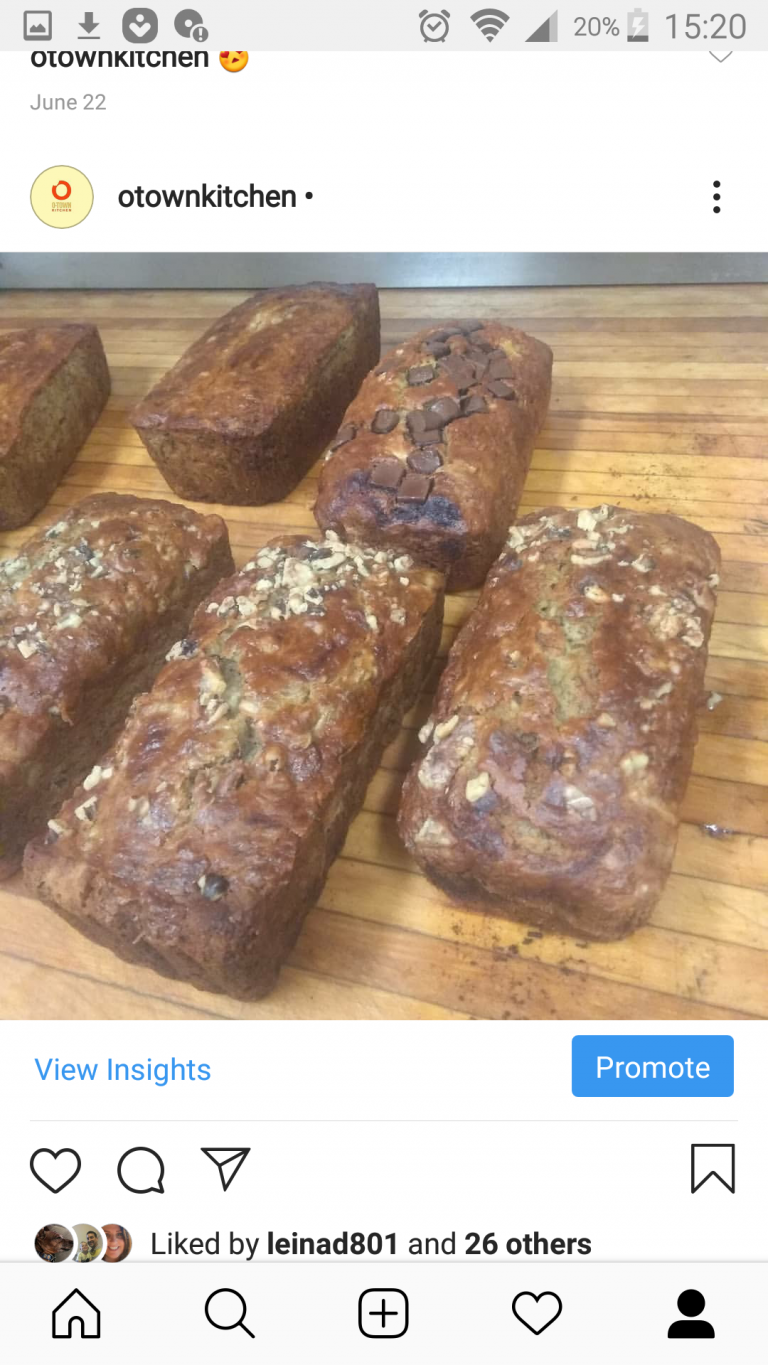Screen dimensions: 768x1365
Task: Open leinad801's profile from the likes line
Action: click(333, 1244)
